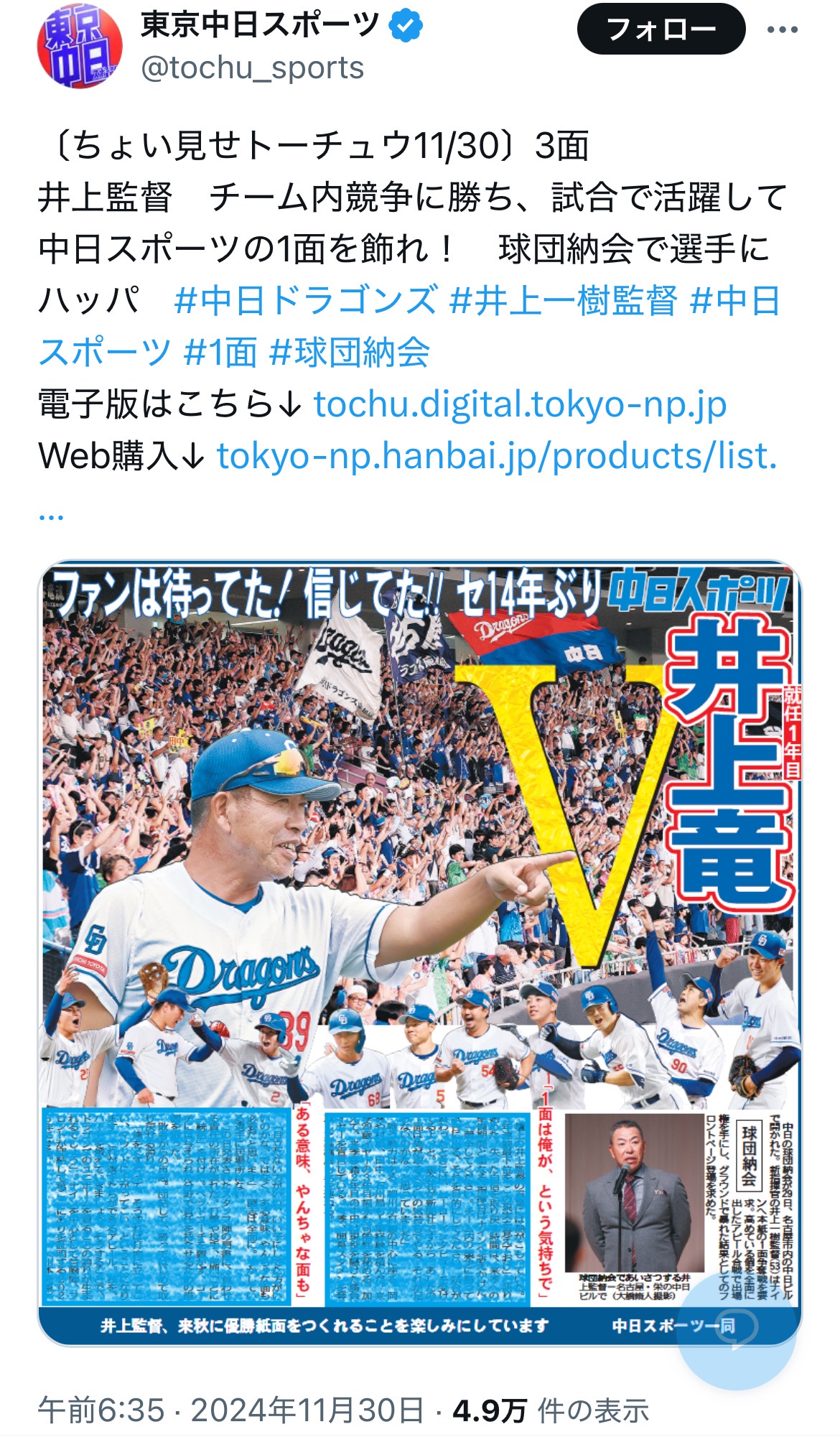Open 東京中日スポーツ profile avatar
Image resolution: width=840 pixels, height=1437 pixels.
click(80, 46)
